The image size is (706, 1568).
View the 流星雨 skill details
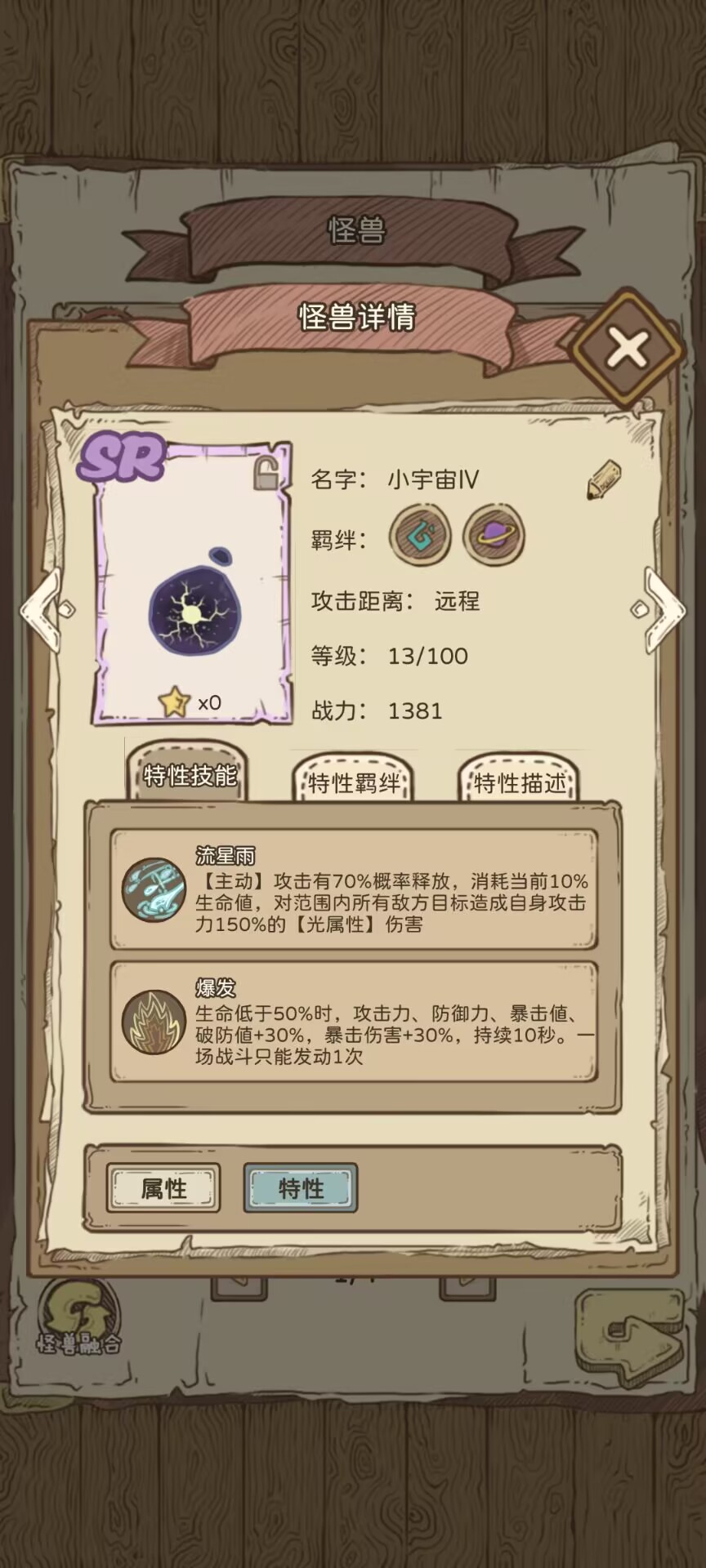coord(354,890)
